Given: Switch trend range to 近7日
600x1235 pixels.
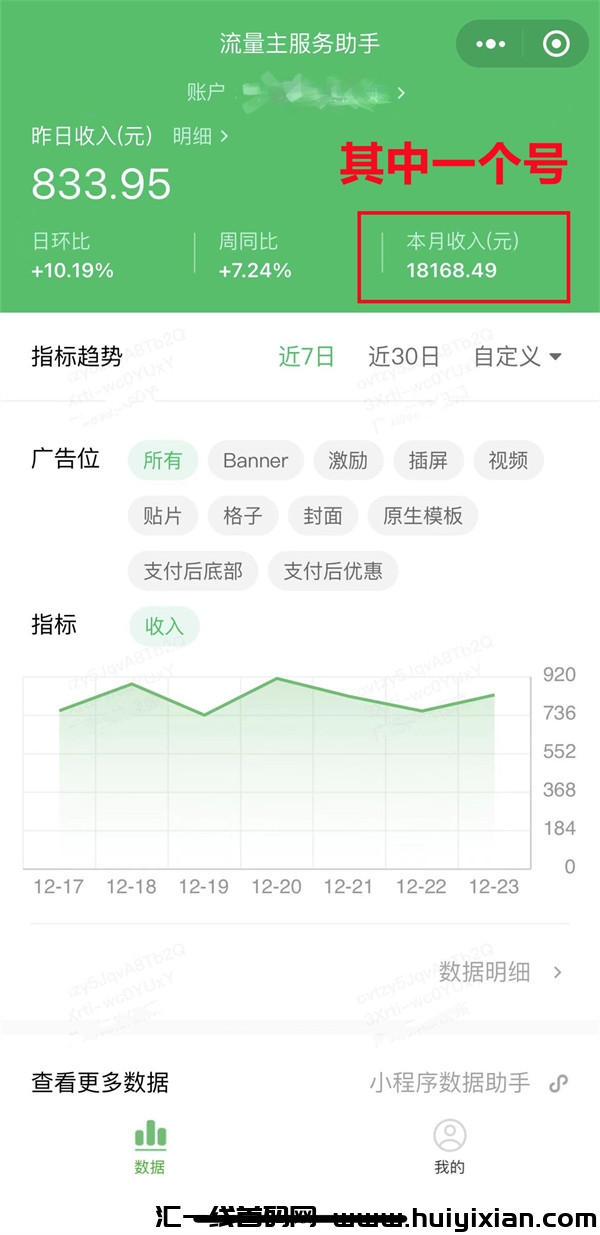Looking at the screenshot, I should [306, 356].
